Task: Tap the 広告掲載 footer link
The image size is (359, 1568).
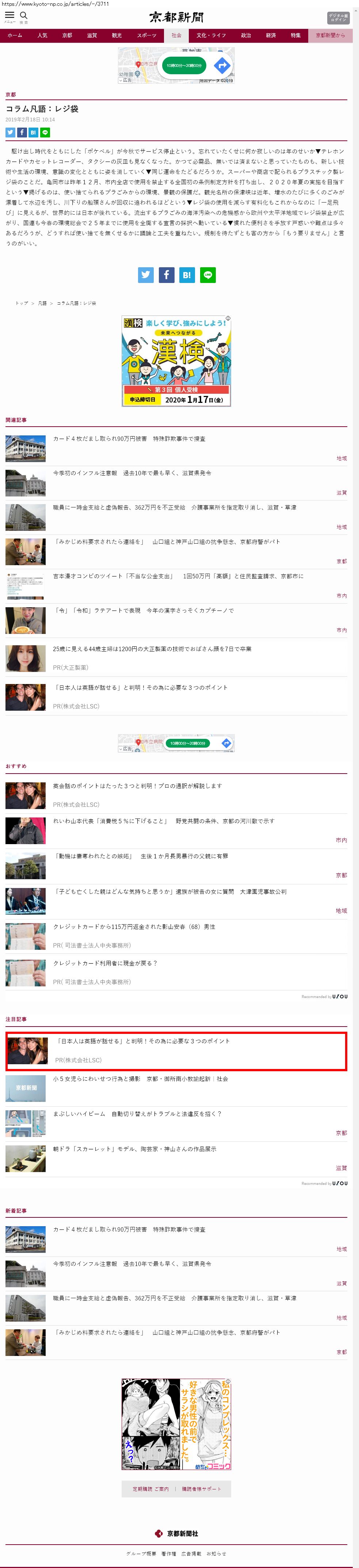Action: [x=190, y=1553]
